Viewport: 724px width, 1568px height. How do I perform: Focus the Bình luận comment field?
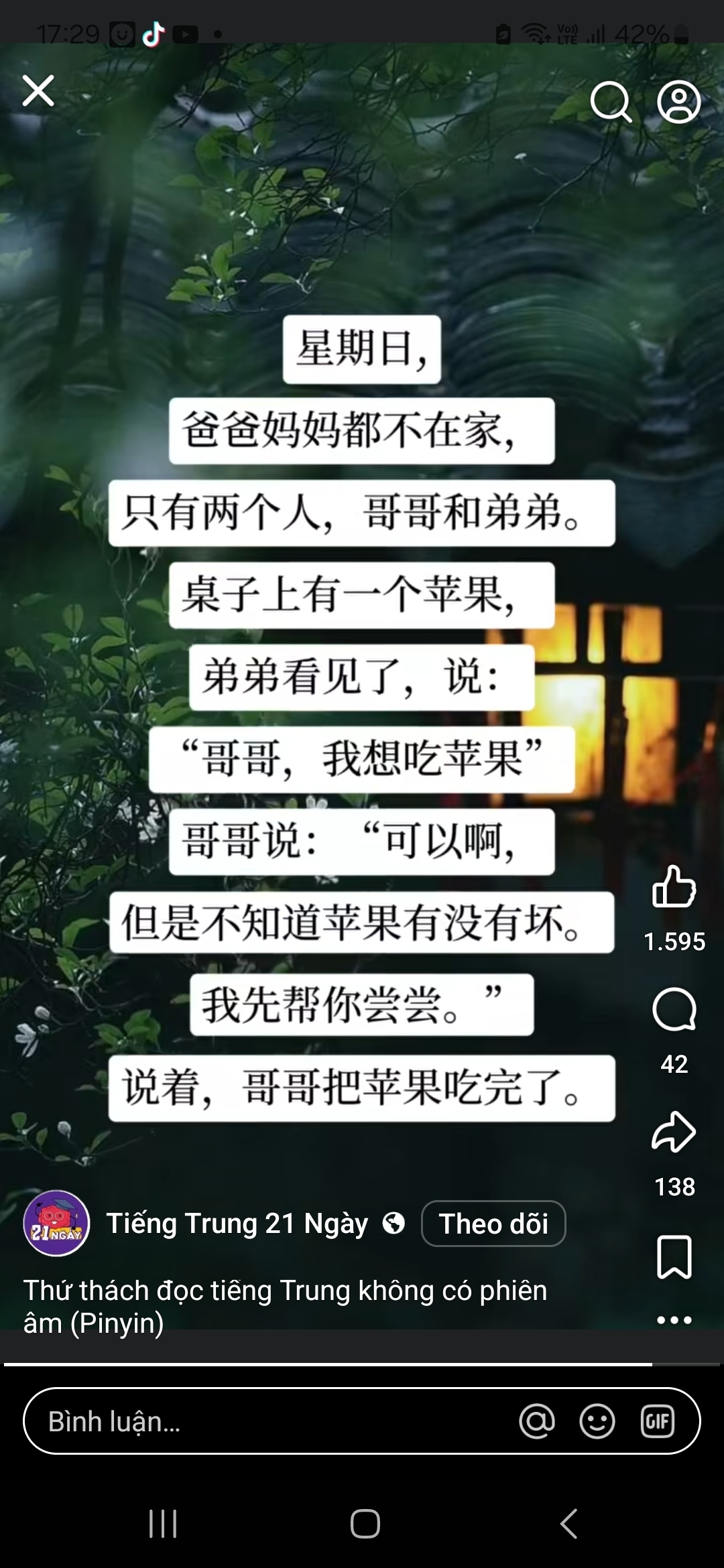coord(362,1421)
